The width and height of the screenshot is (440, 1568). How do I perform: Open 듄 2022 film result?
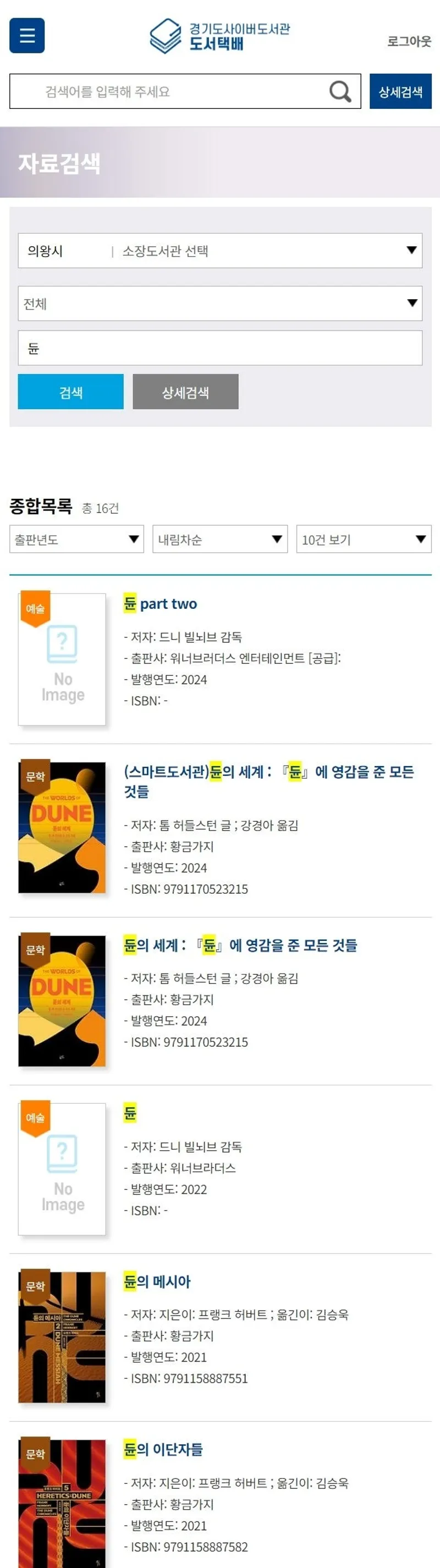point(130,1113)
